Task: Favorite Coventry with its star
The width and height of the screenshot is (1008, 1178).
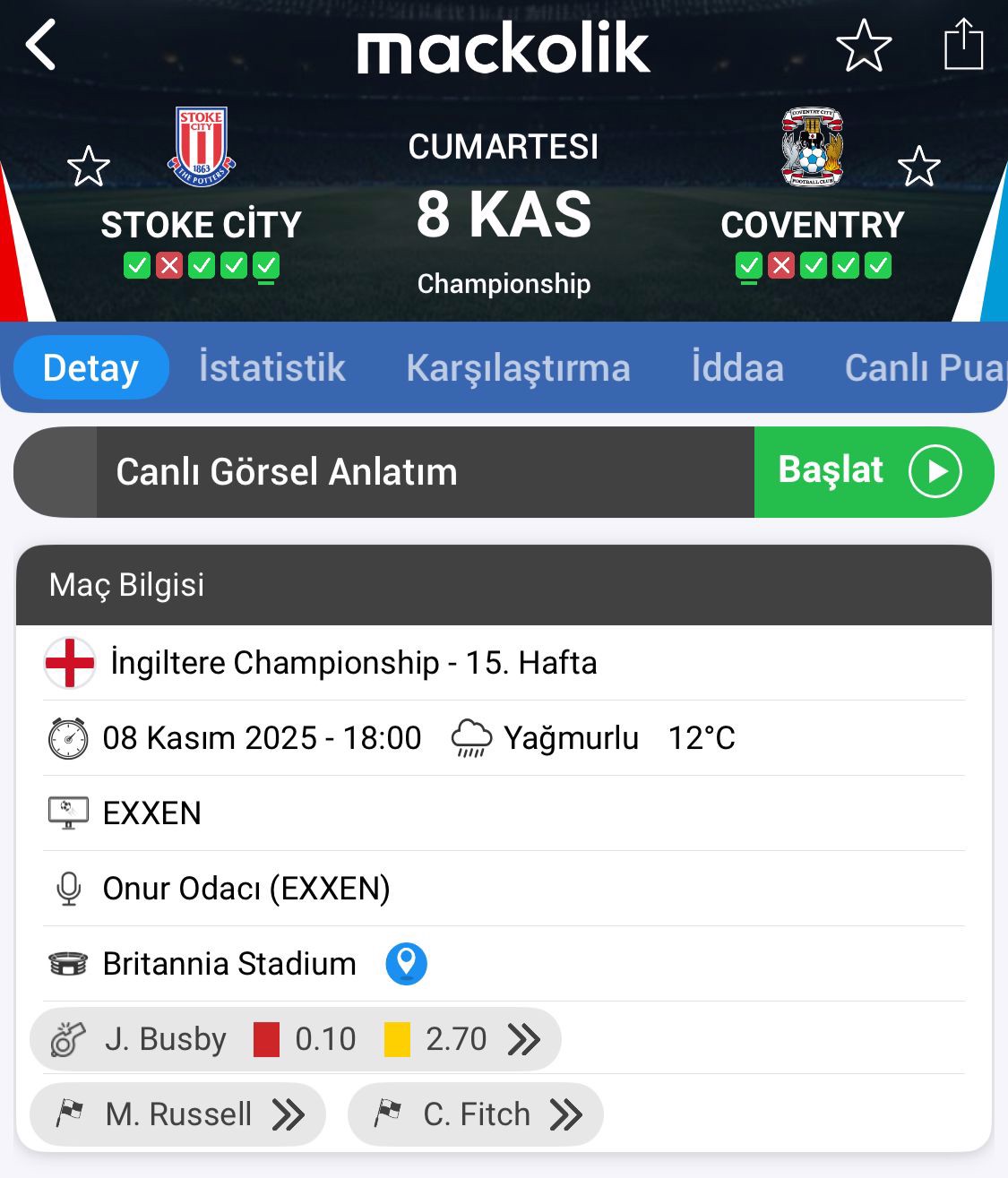Action: (918, 167)
